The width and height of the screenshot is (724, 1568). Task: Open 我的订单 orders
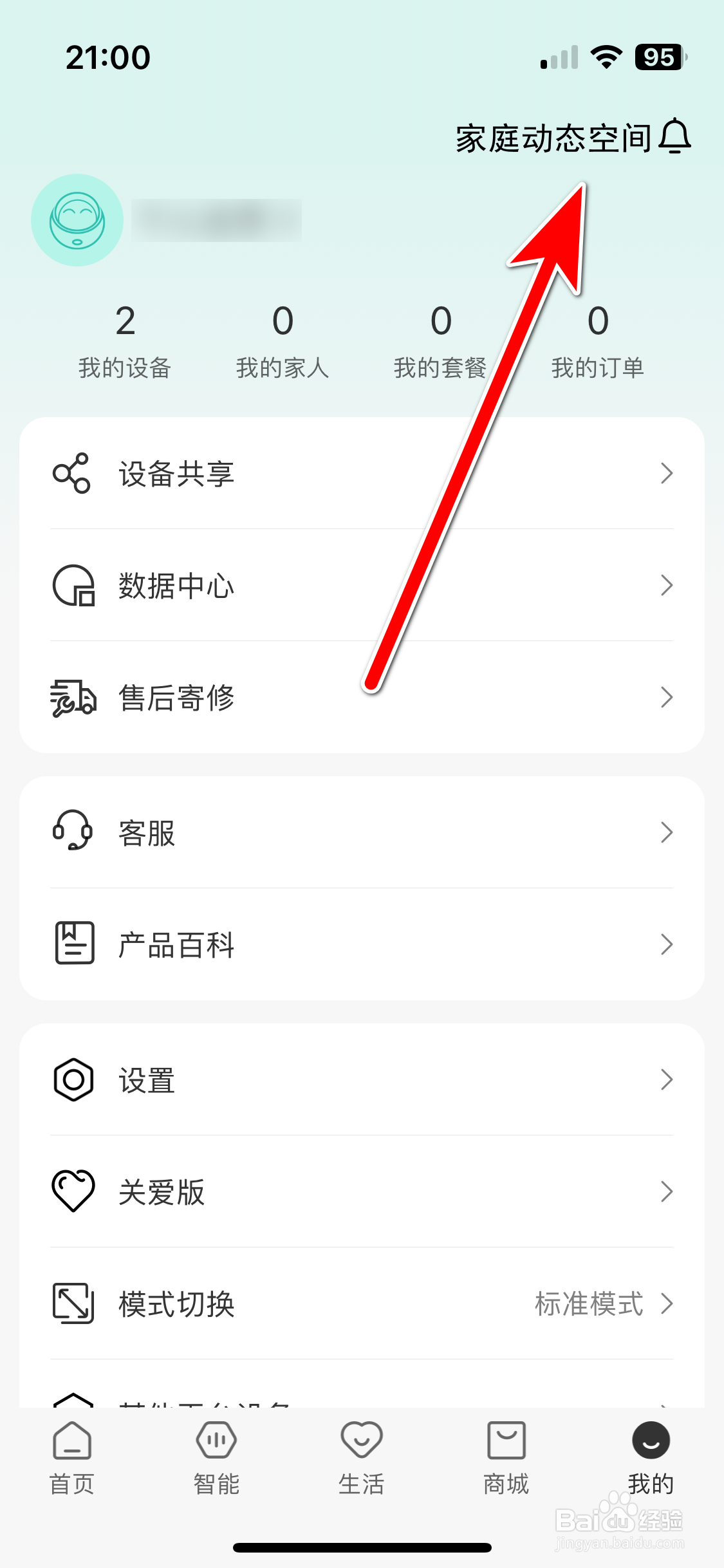[x=597, y=341]
